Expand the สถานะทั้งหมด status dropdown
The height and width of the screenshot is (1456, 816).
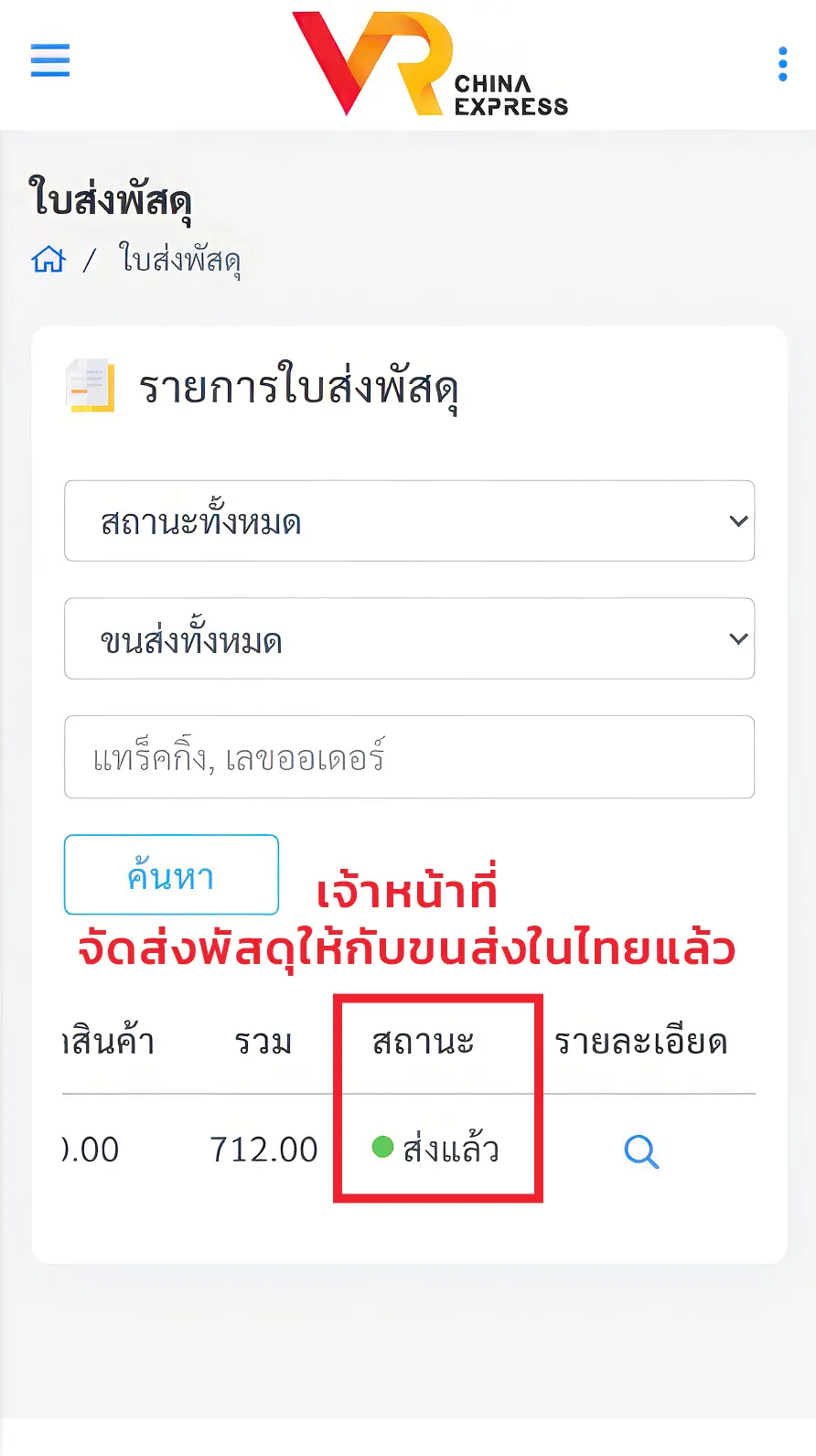pyautogui.click(x=409, y=521)
